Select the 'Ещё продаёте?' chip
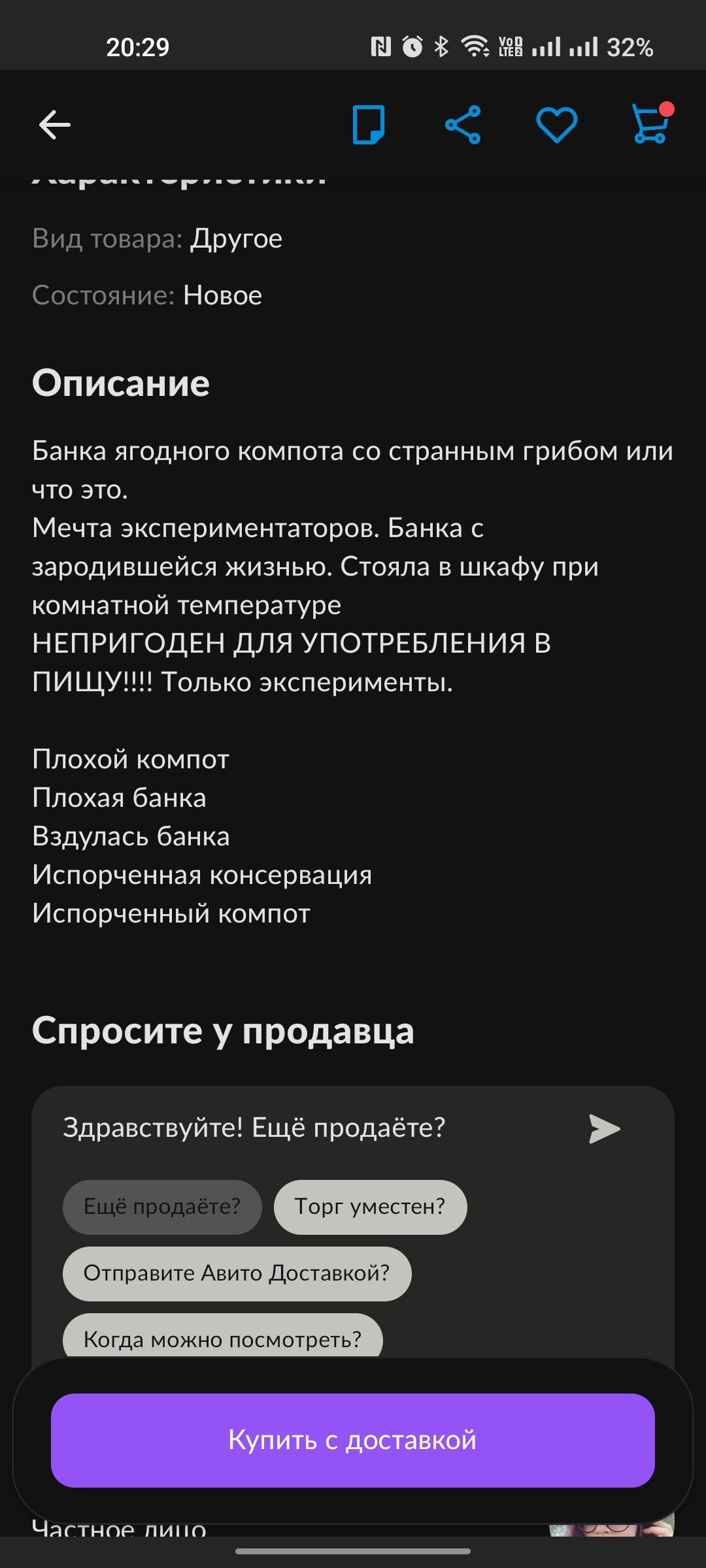 162,1207
